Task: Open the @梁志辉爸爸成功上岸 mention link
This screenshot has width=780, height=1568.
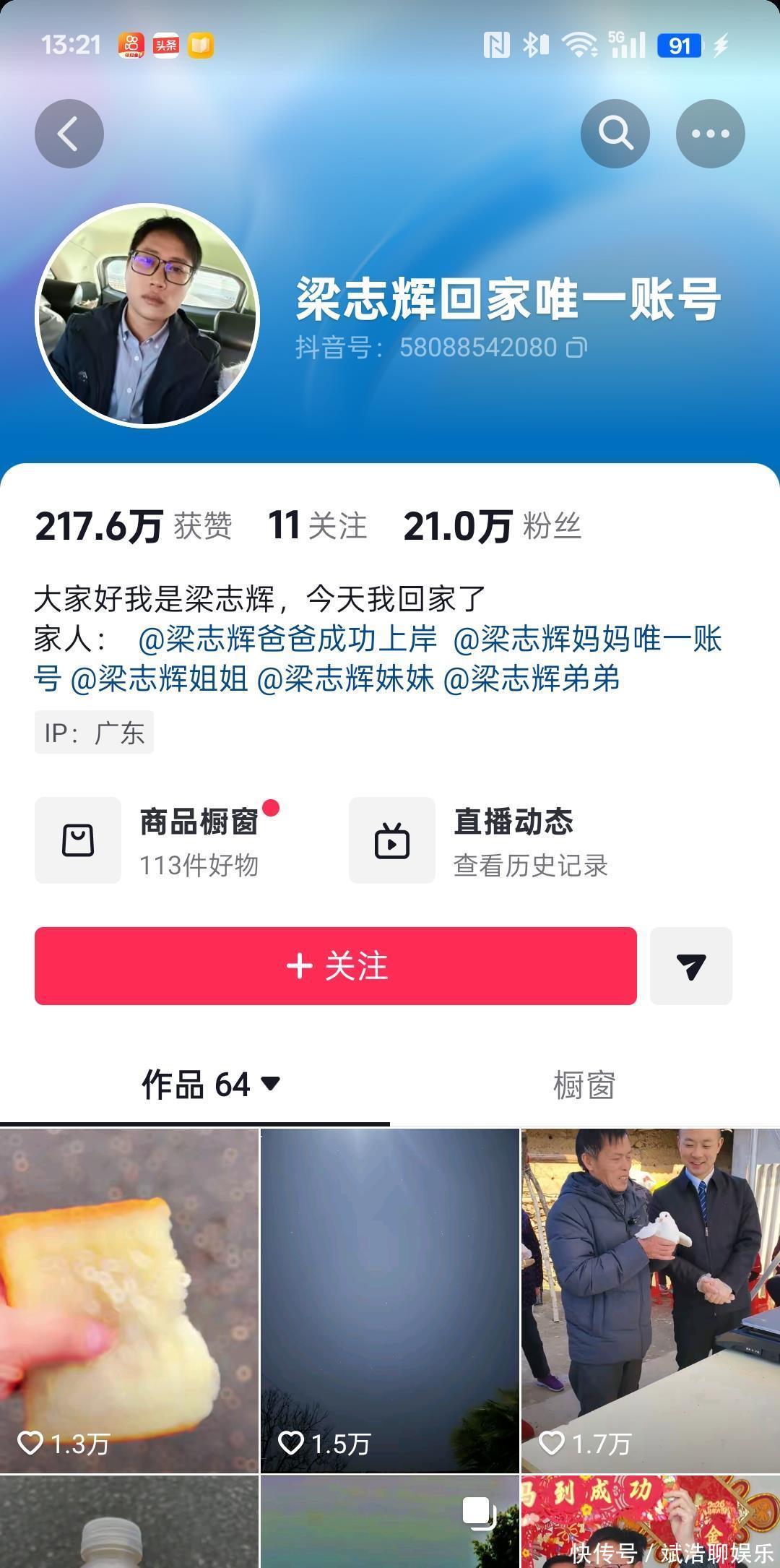Action: pos(287,639)
